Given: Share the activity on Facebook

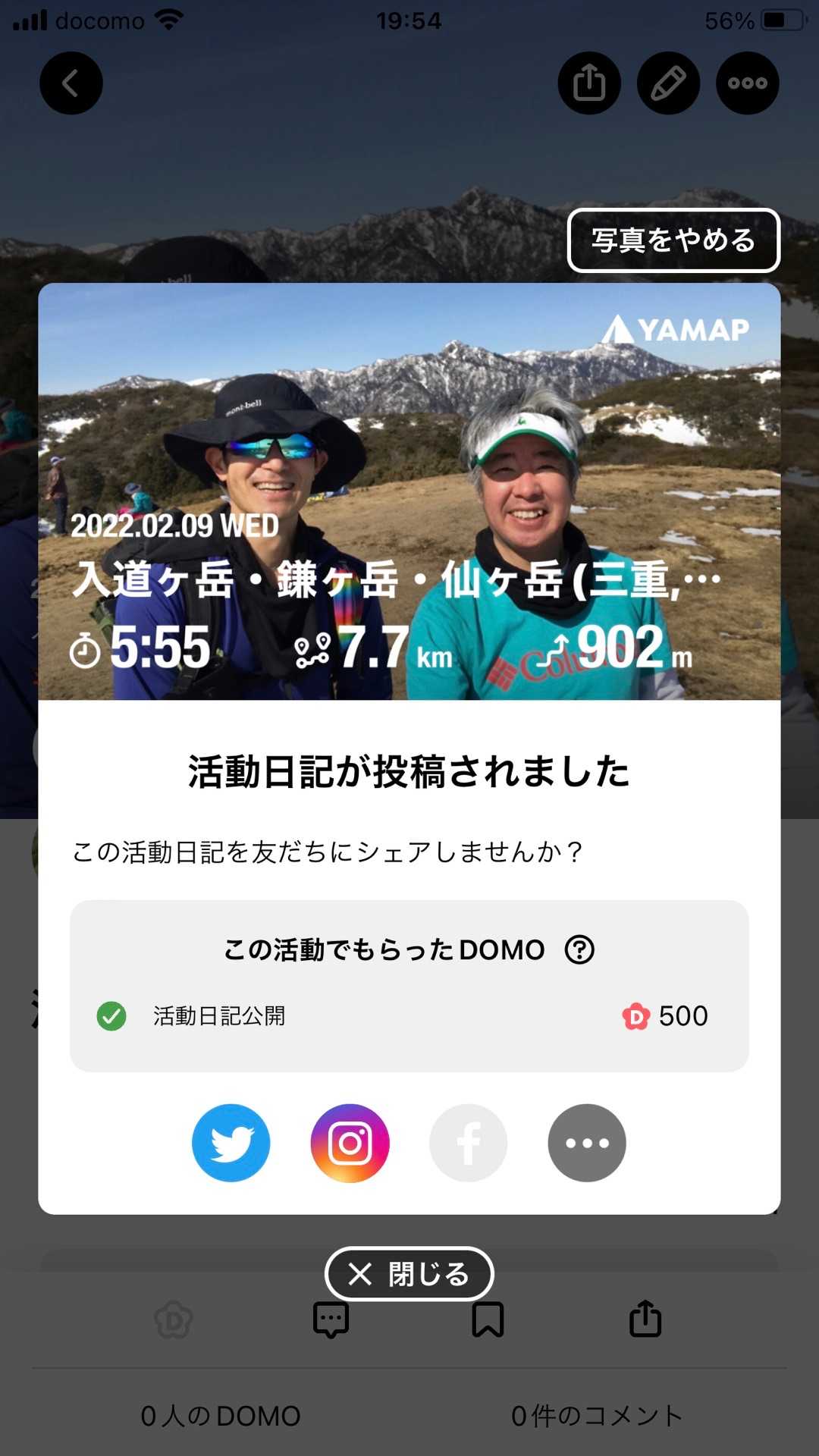Looking at the screenshot, I should point(468,1143).
